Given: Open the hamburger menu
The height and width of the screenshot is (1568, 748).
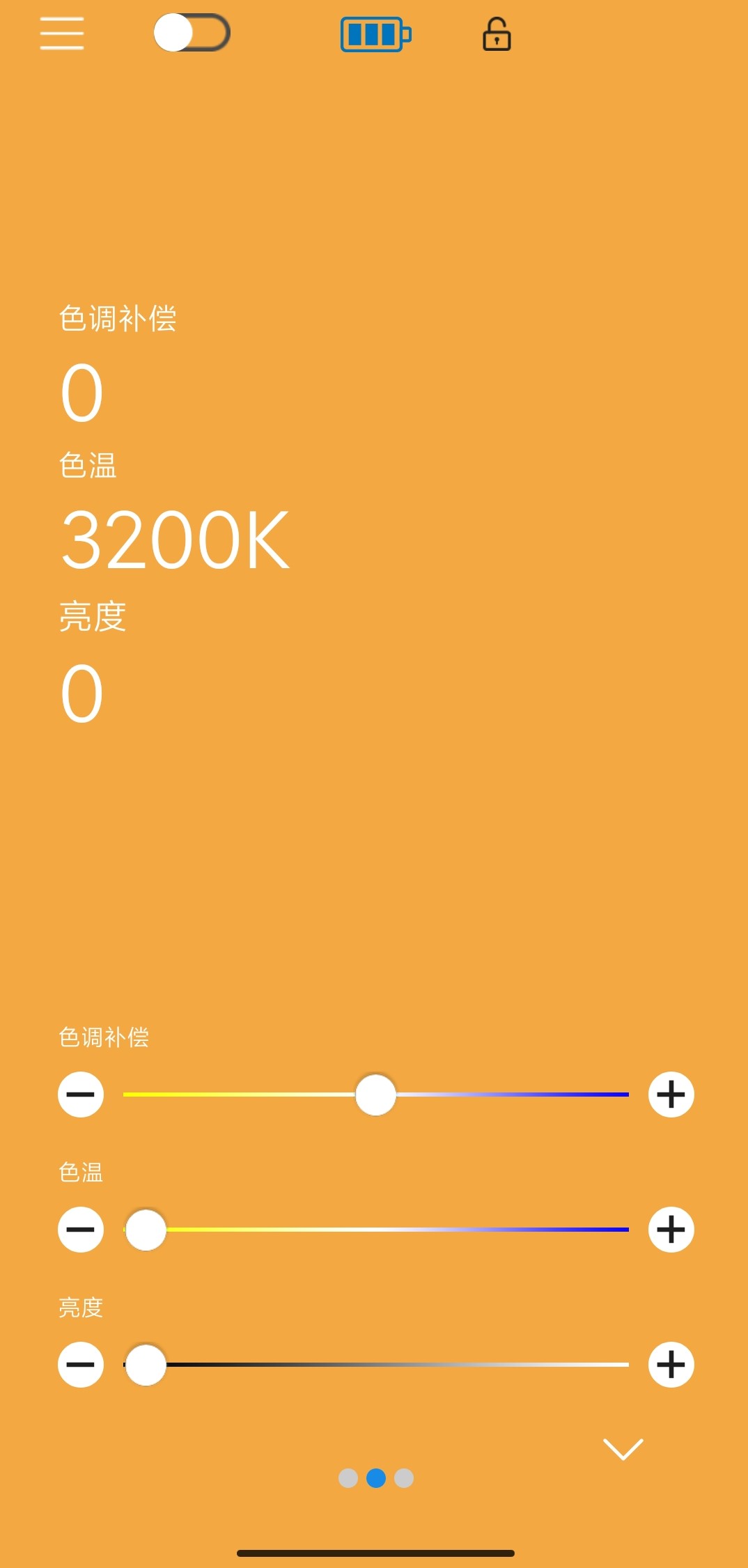Looking at the screenshot, I should click(x=62, y=33).
